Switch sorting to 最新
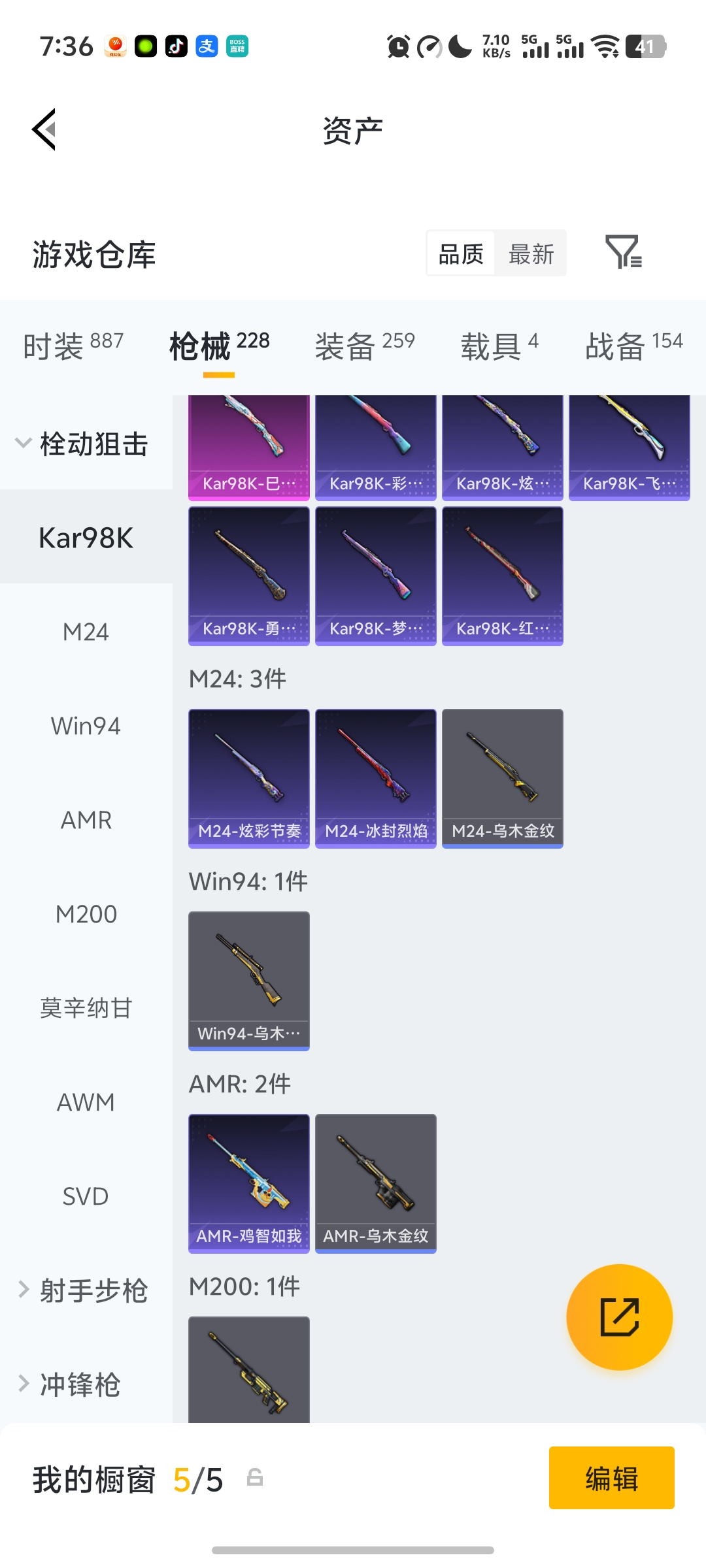Viewport: 706px width, 1568px height. pos(531,253)
